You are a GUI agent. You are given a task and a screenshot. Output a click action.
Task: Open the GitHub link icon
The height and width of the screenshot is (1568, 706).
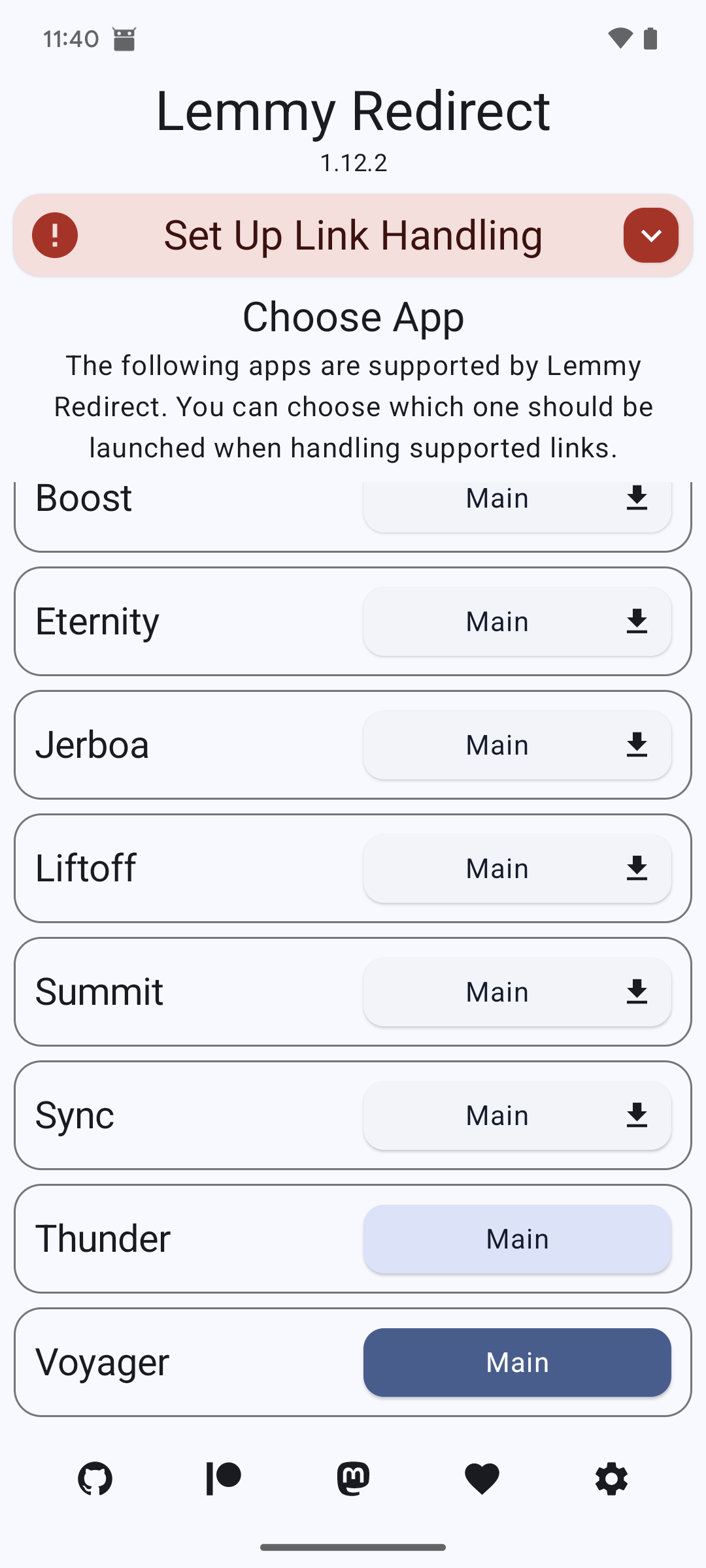pyautogui.click(x=95, y=1478)
